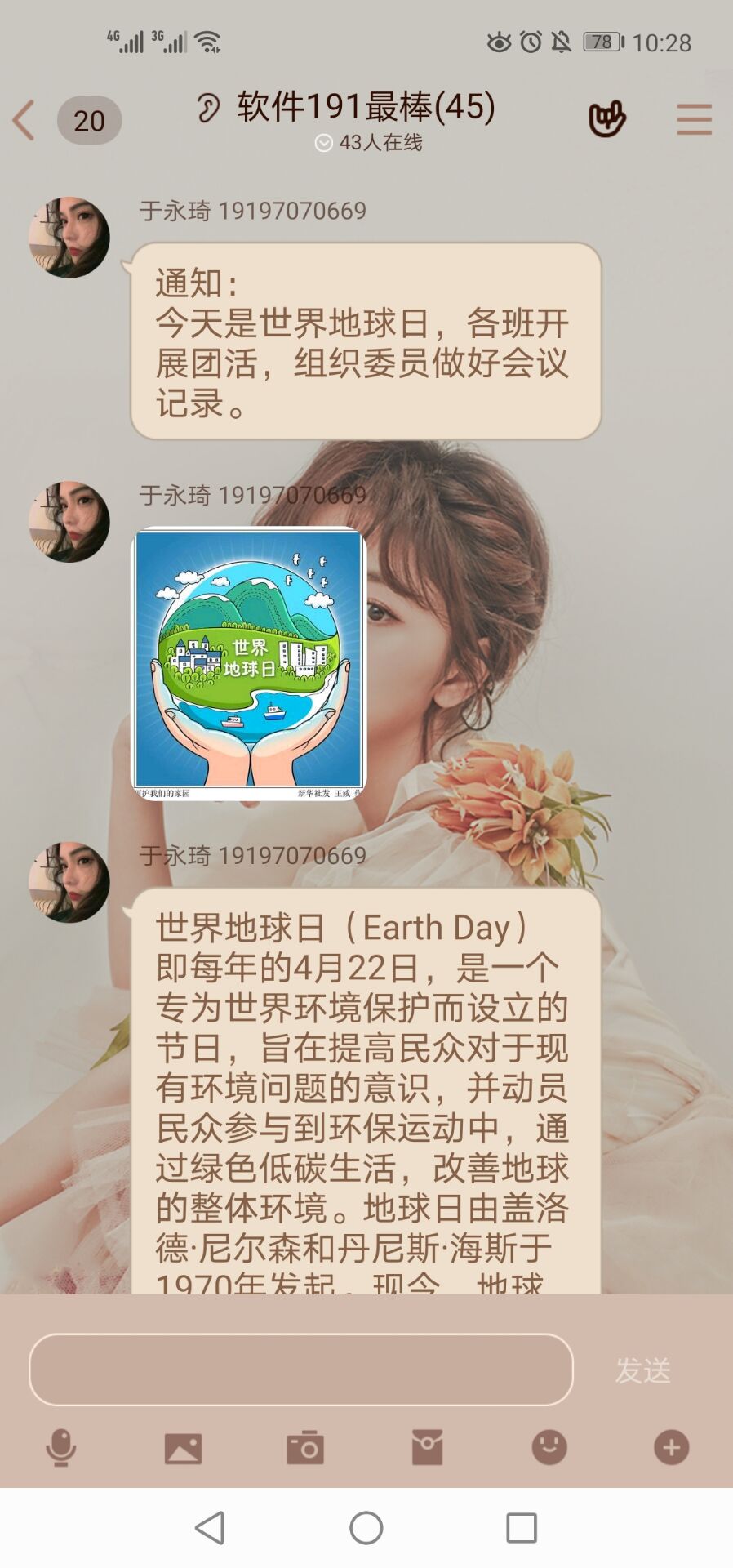The height and width of the screenshot is (1568, 733).
Task: Open the group chat menu
Action: coord(694,119)
